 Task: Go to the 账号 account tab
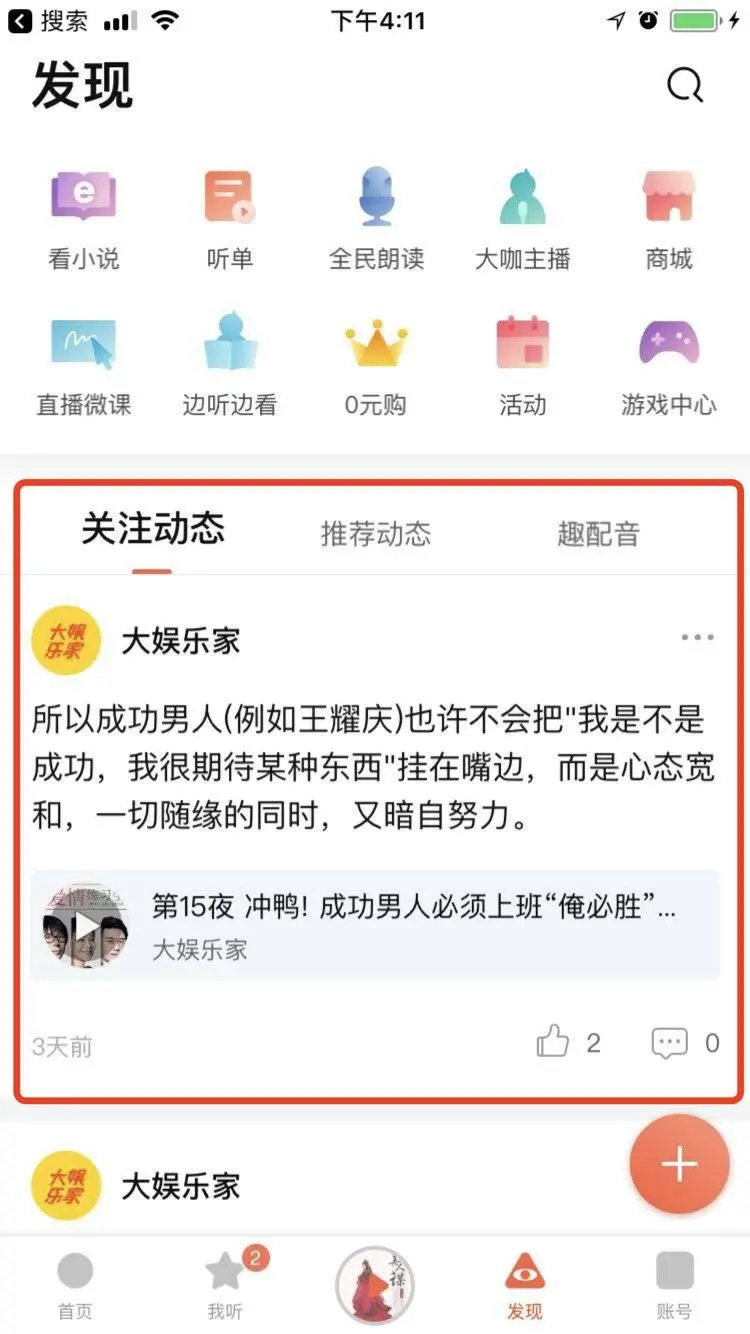(x=676, y=1285)
